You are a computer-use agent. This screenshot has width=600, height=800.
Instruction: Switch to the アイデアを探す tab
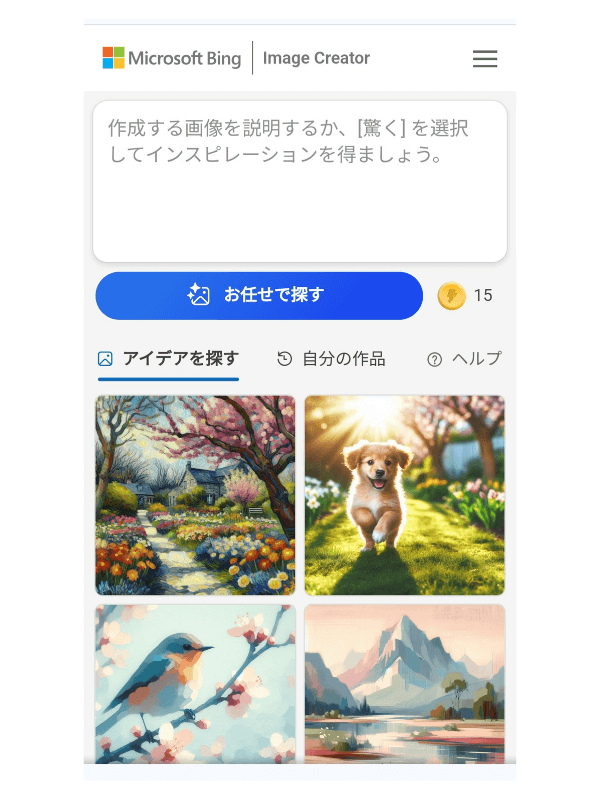[x=168, y=359]
